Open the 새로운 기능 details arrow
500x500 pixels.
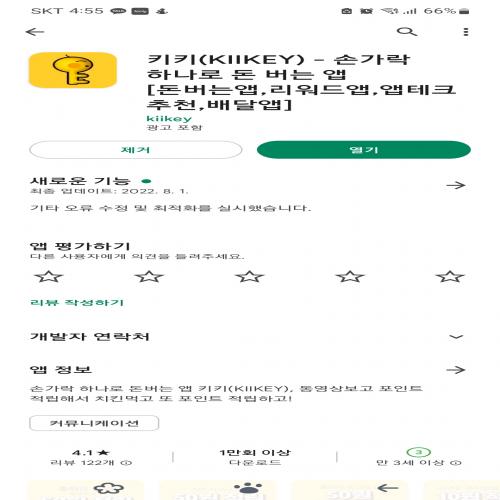click(456, 185)
